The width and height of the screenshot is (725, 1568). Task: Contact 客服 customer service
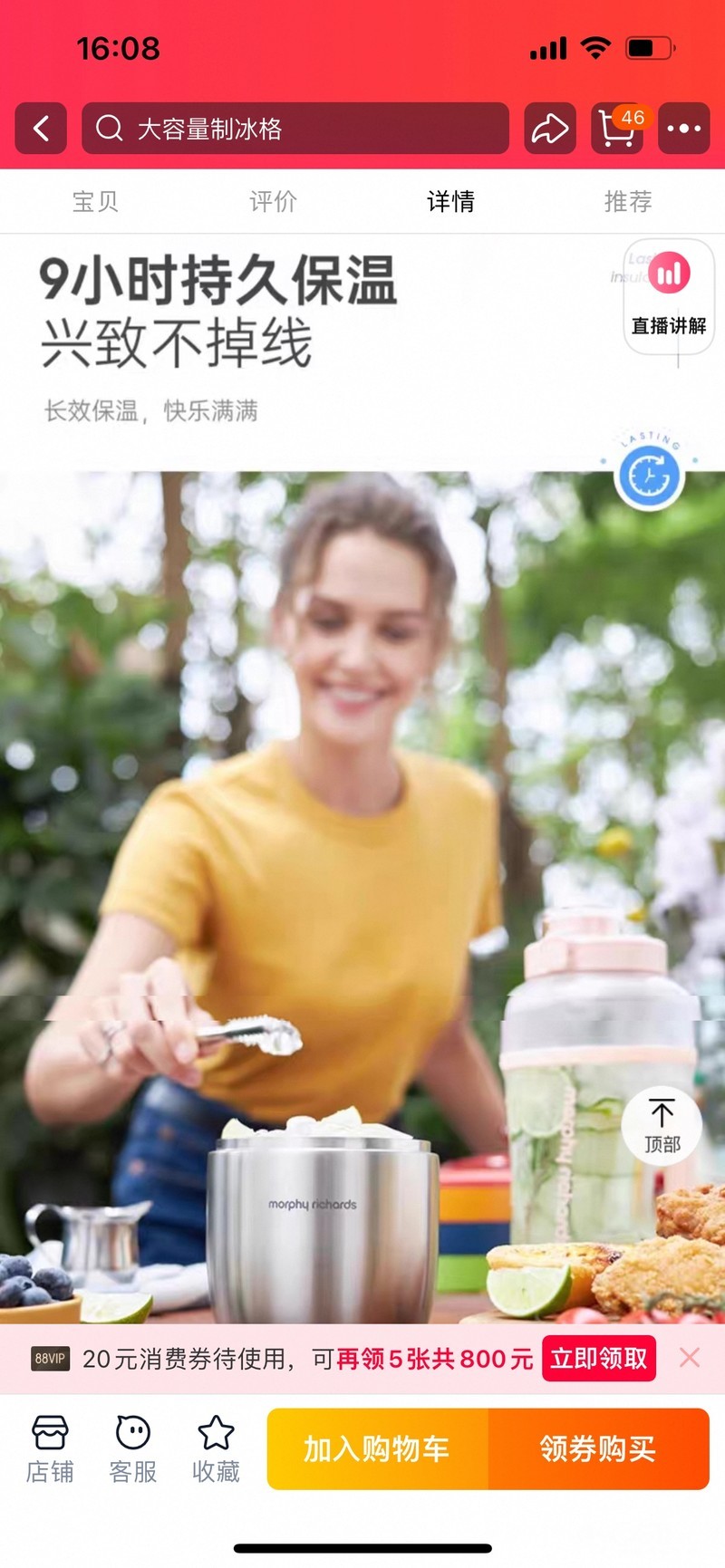tap(133, 1448)
